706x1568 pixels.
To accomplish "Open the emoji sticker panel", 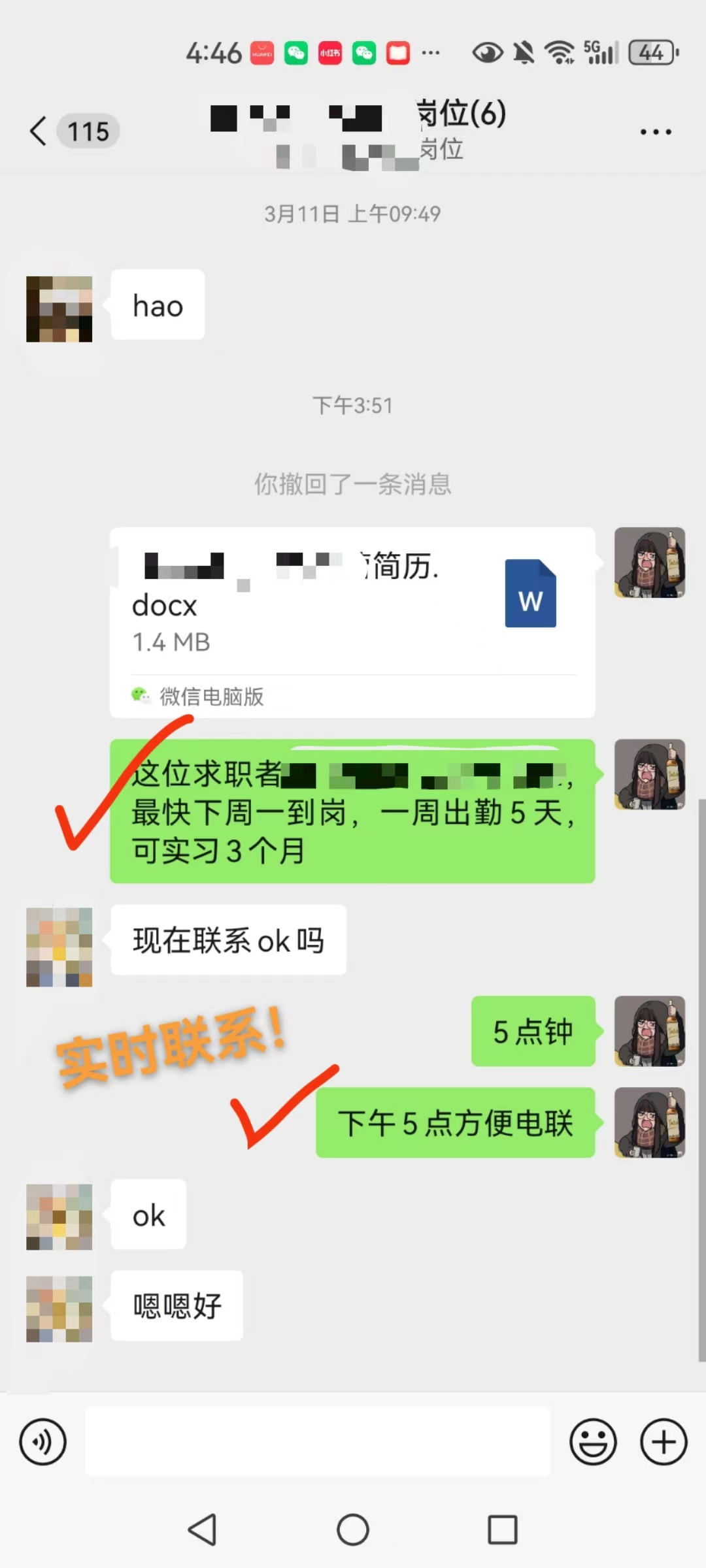I will pyautogui.click(x=593, y=1442).
